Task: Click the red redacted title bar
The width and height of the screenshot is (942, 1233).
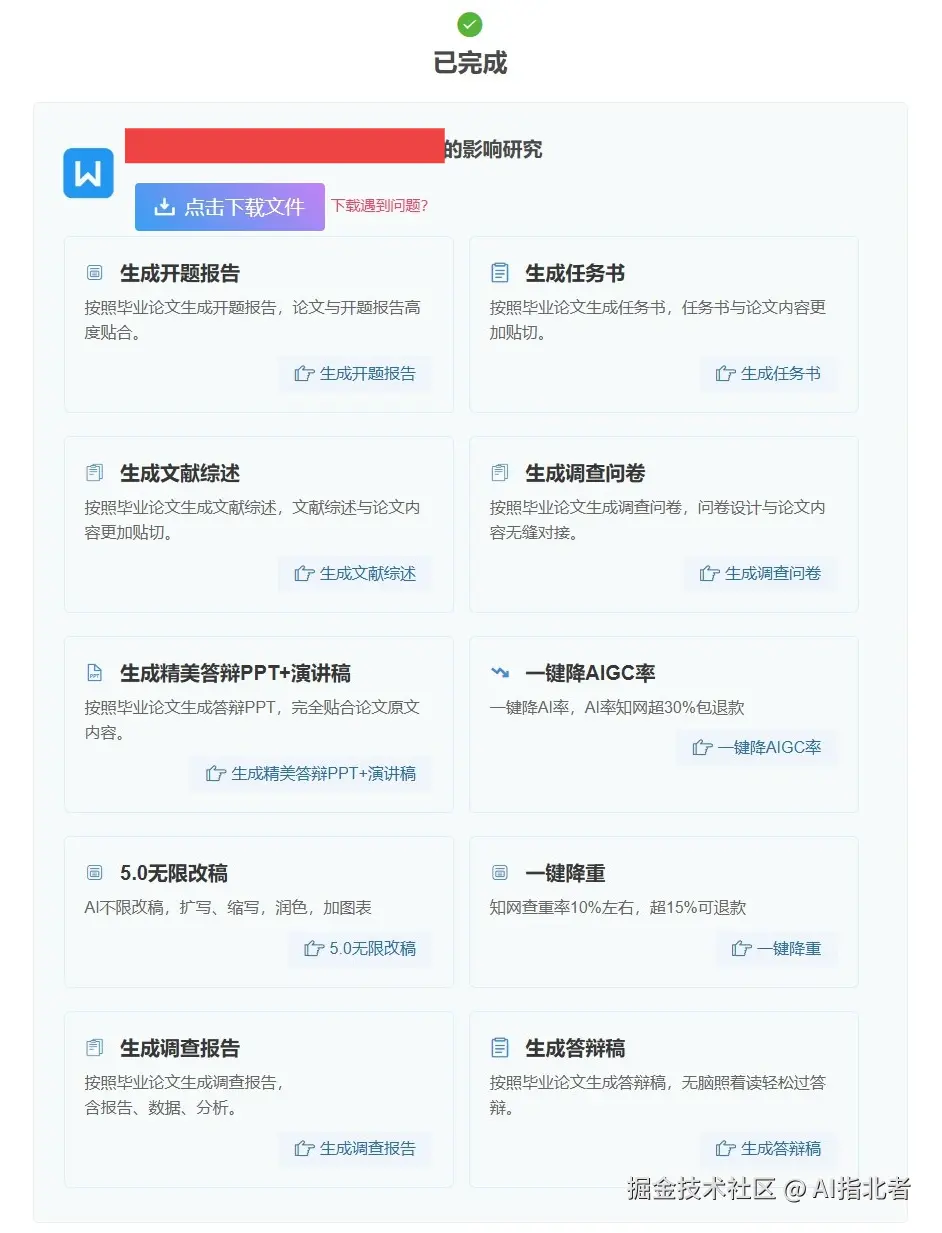Action: [283, 146]
